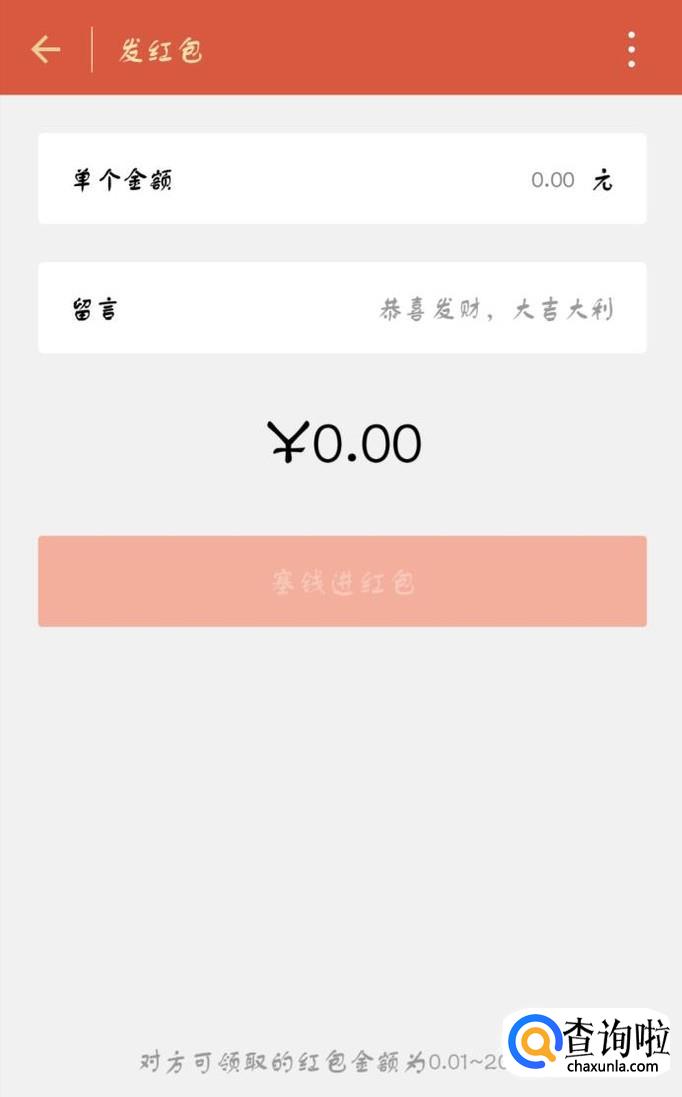Open the three-dot overflow menu
The height and width of the screenshot is (1097, 682).
point(631,49)
